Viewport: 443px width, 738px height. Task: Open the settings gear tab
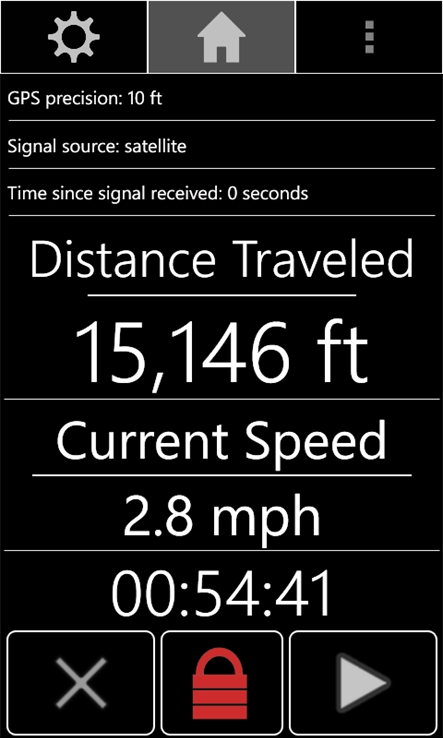(73, 37)
